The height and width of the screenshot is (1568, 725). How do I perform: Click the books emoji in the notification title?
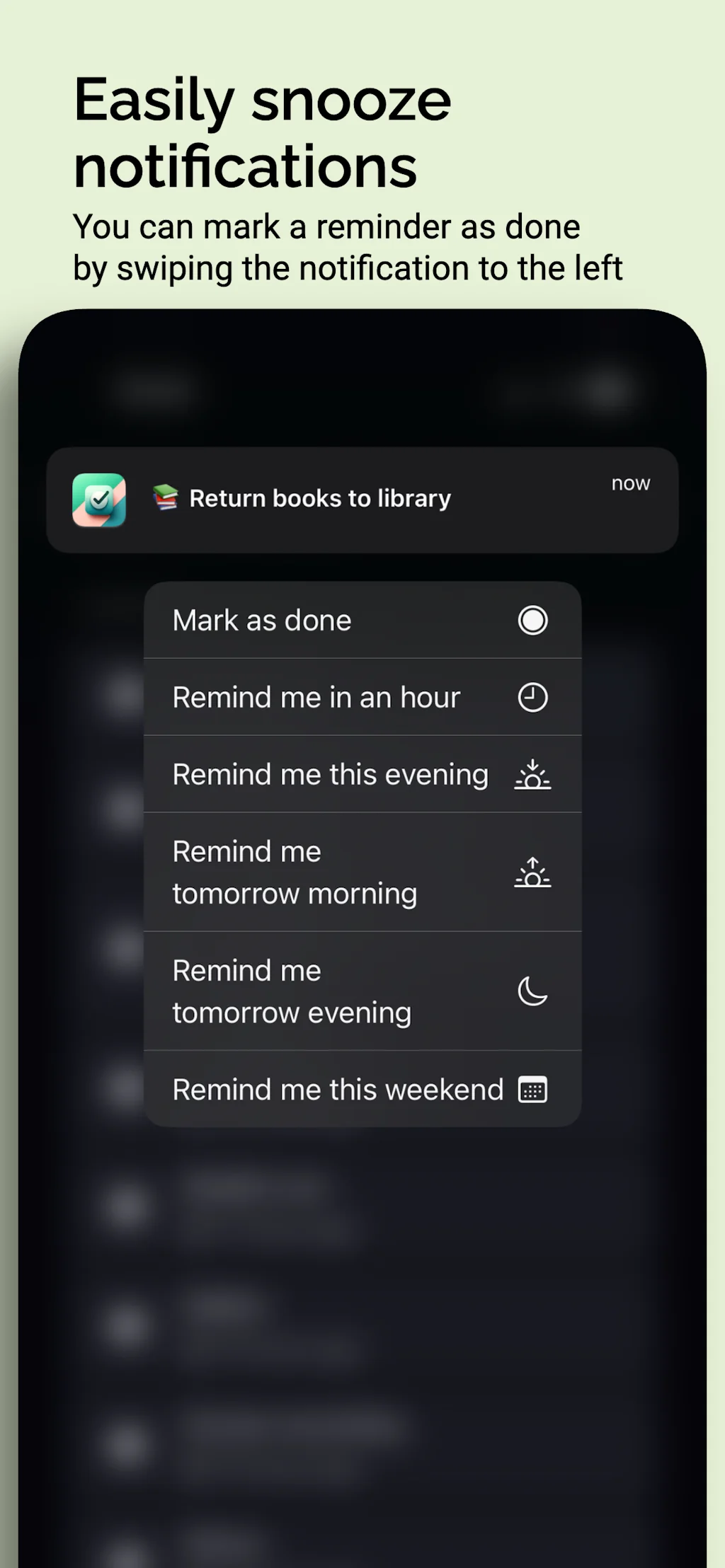[164, 497]
